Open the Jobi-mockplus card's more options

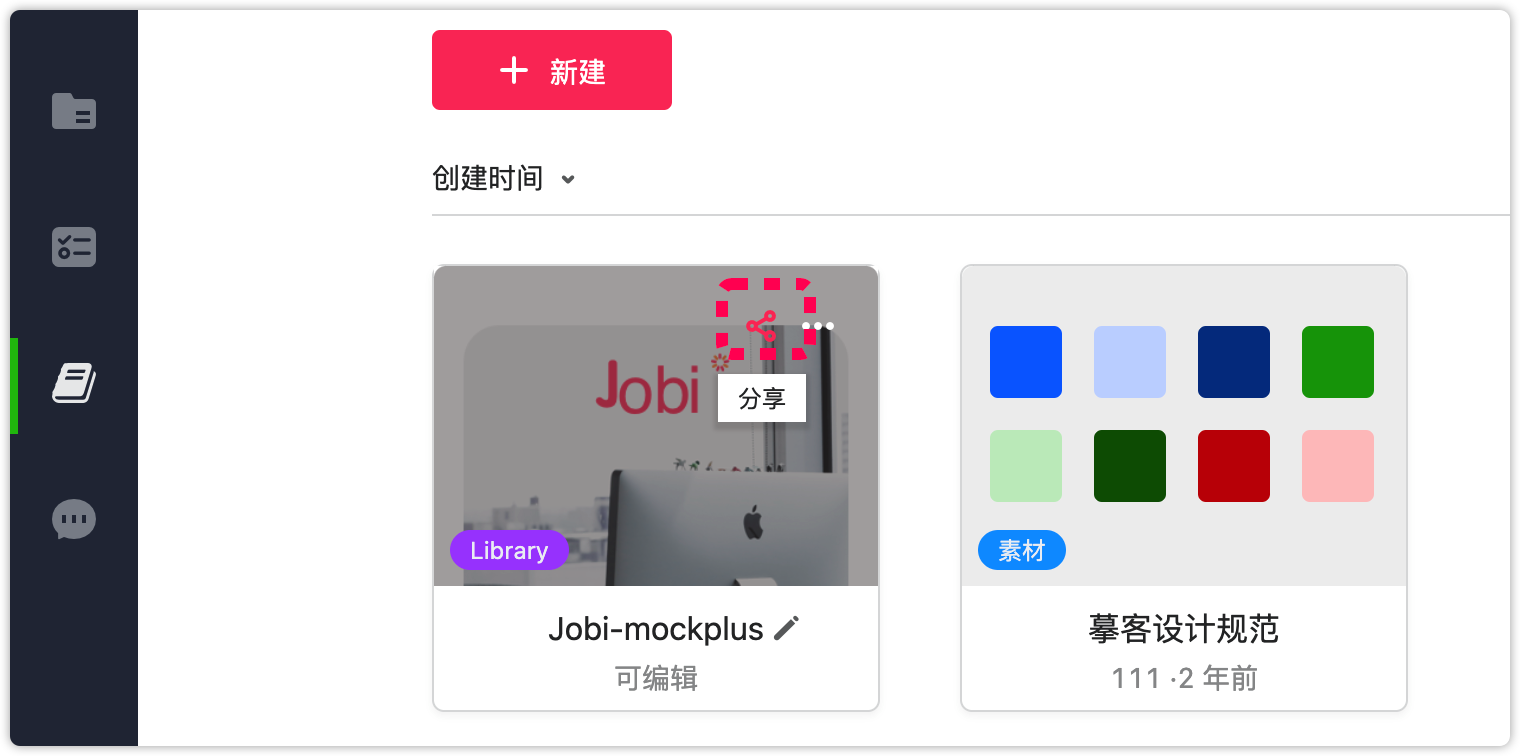pos(818,326)
